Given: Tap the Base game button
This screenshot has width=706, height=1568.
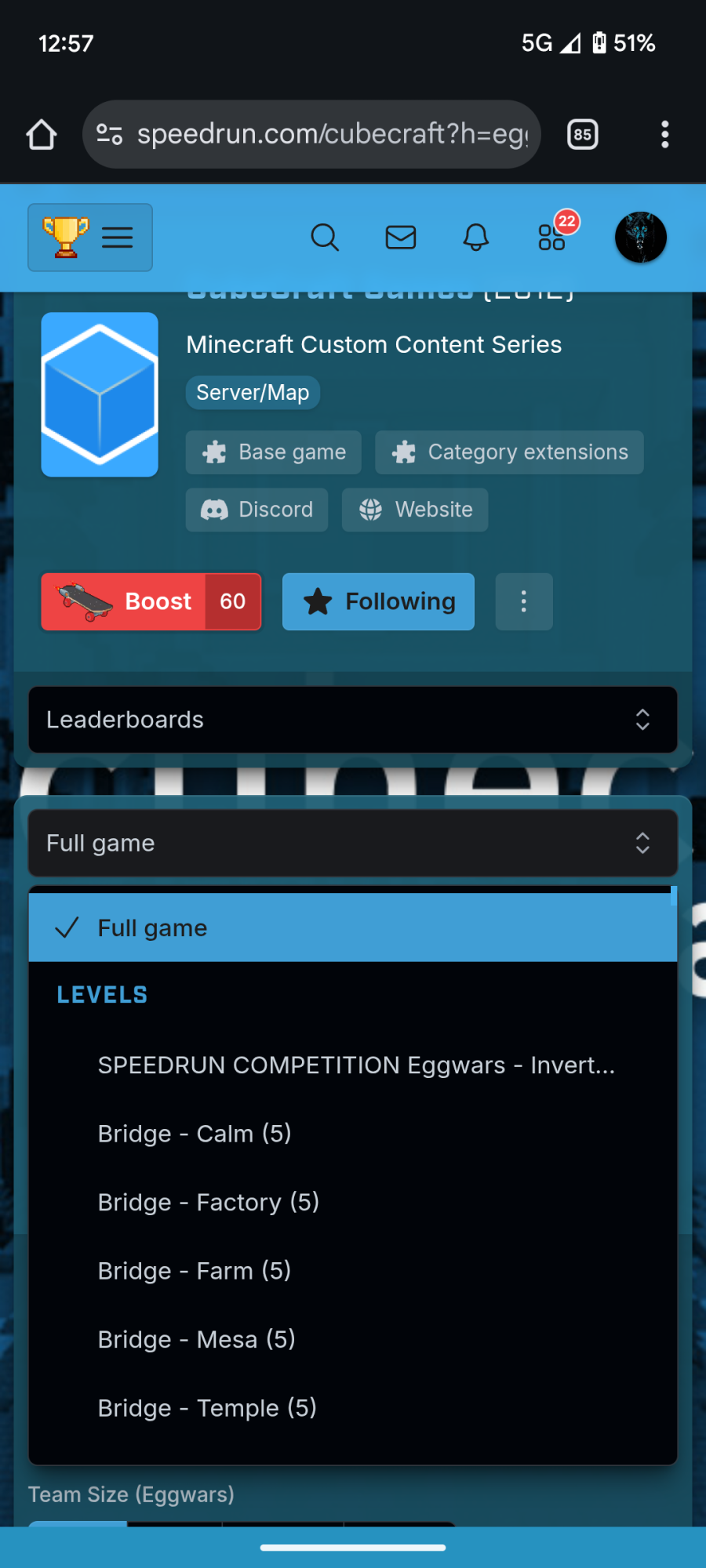Looking at the screenshot, I should pyautogui.click(x=274, y=452).
